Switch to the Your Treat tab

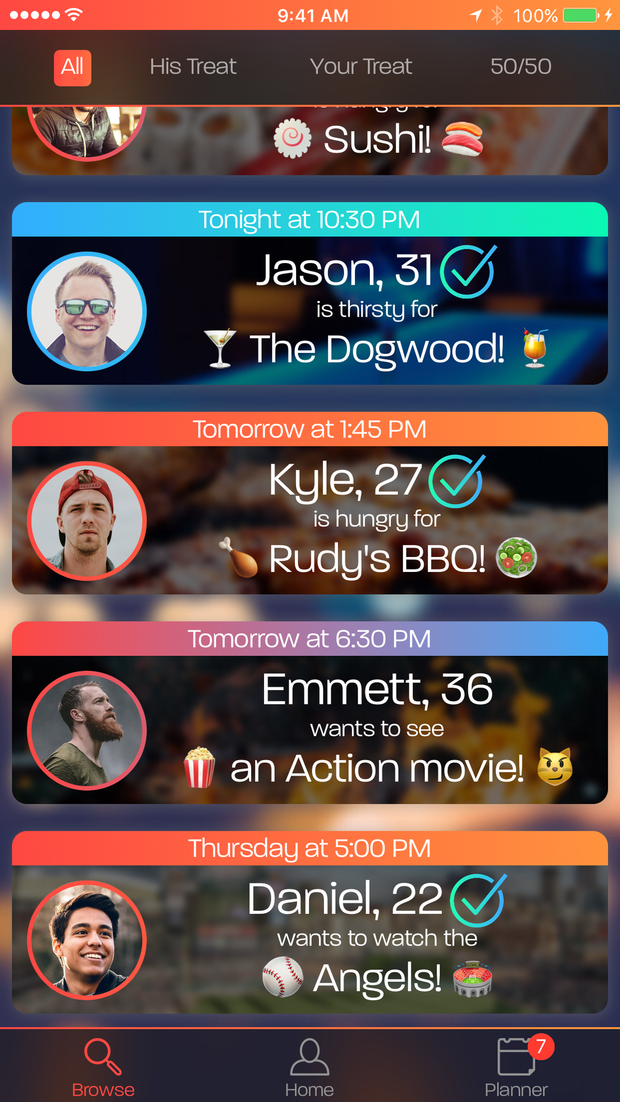pos(361,67)
